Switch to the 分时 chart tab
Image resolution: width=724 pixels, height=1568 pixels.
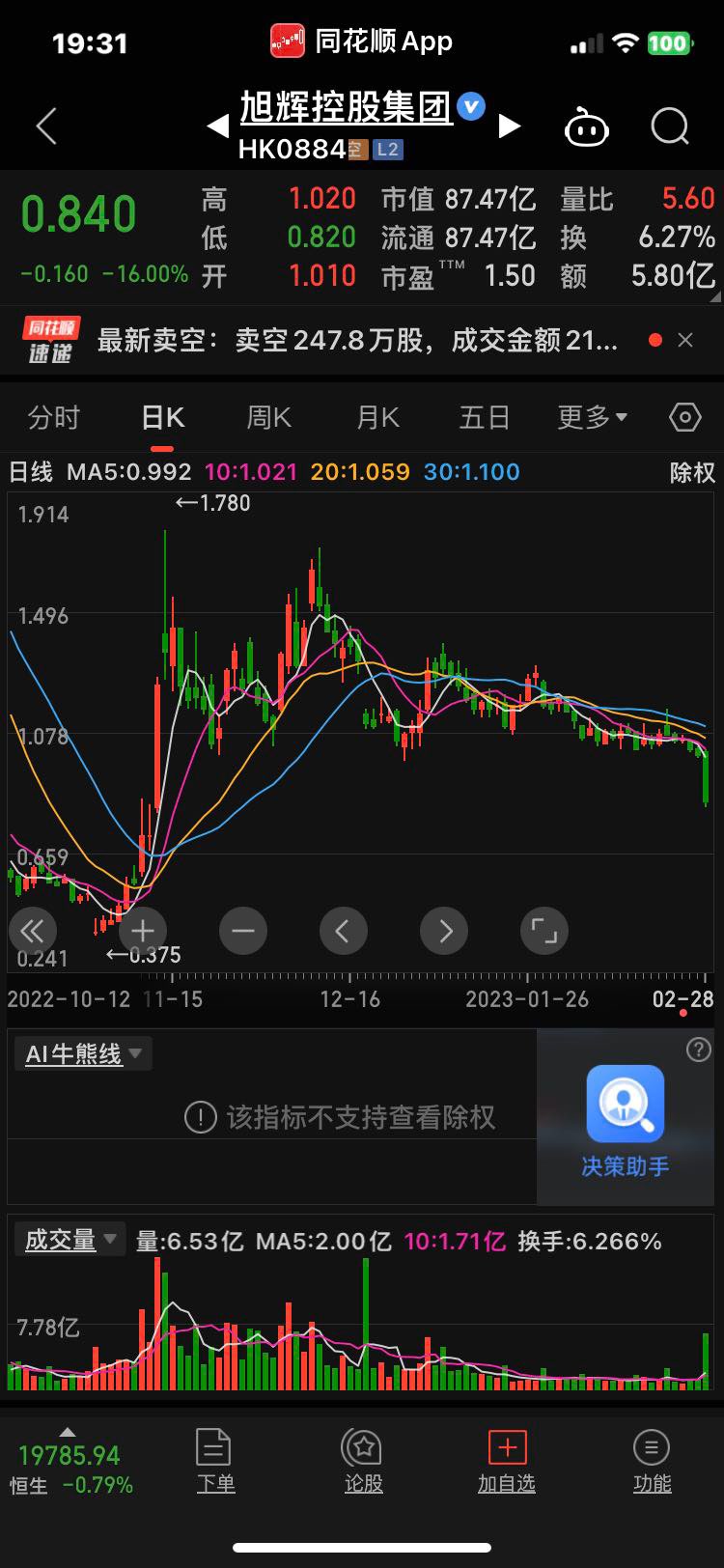coord(54,418)
